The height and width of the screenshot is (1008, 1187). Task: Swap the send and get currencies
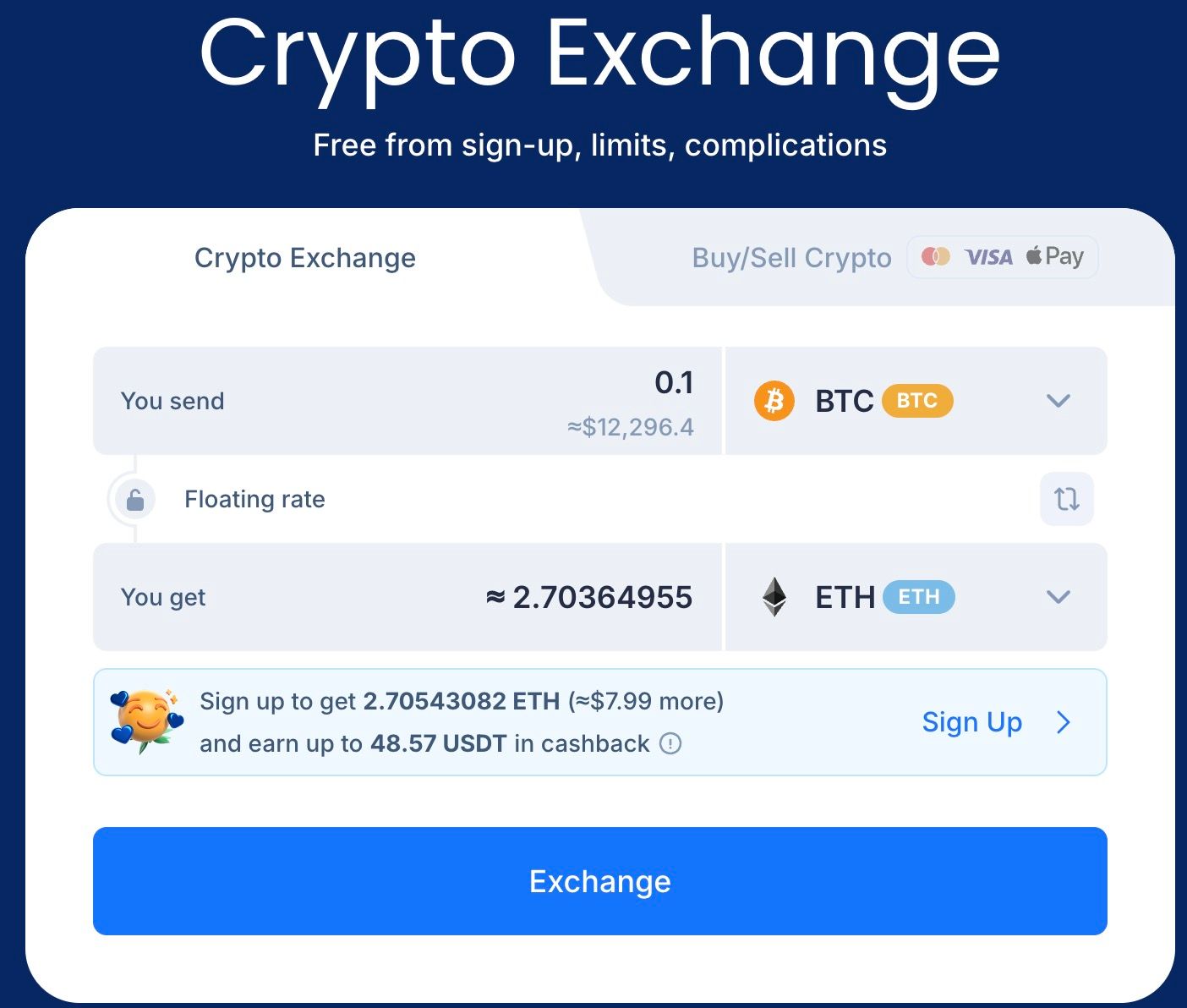tap(1066, 499)
